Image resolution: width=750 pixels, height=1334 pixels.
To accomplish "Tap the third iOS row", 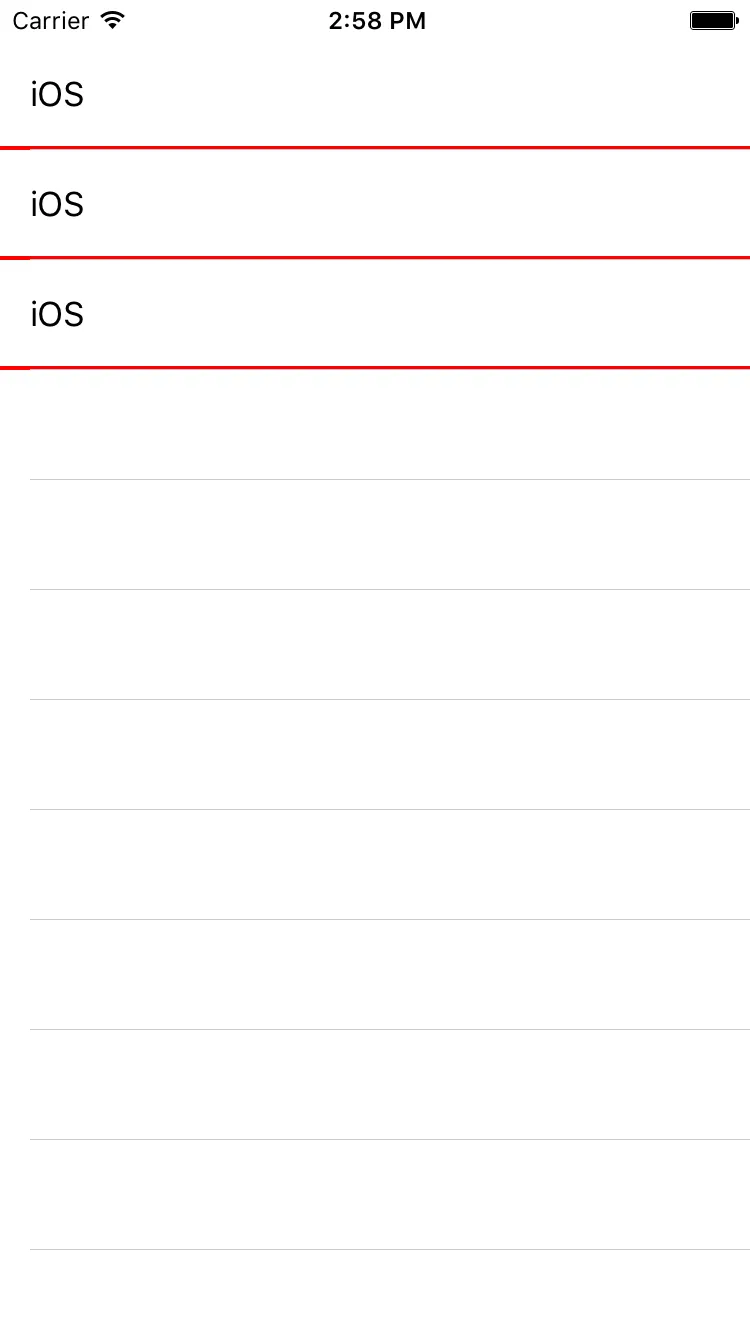I will click(375, 314).
